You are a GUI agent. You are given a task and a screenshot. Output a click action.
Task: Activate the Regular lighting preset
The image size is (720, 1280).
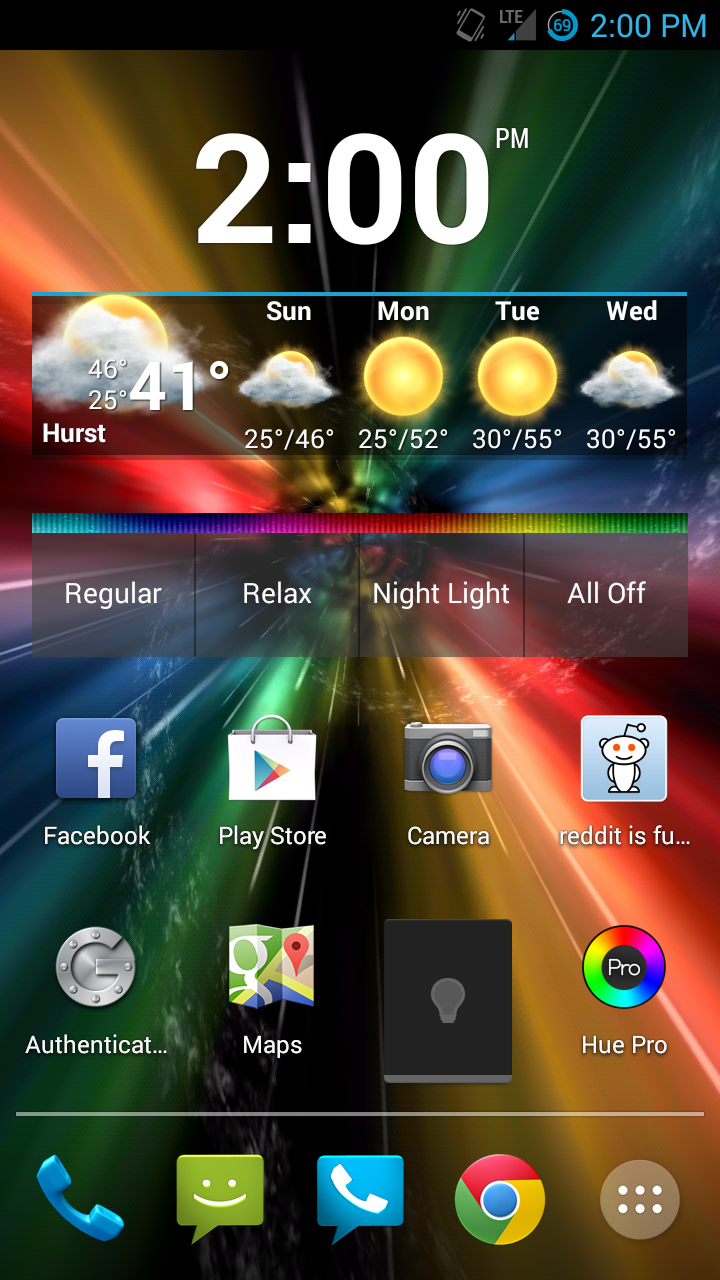(x=113, y=594)
